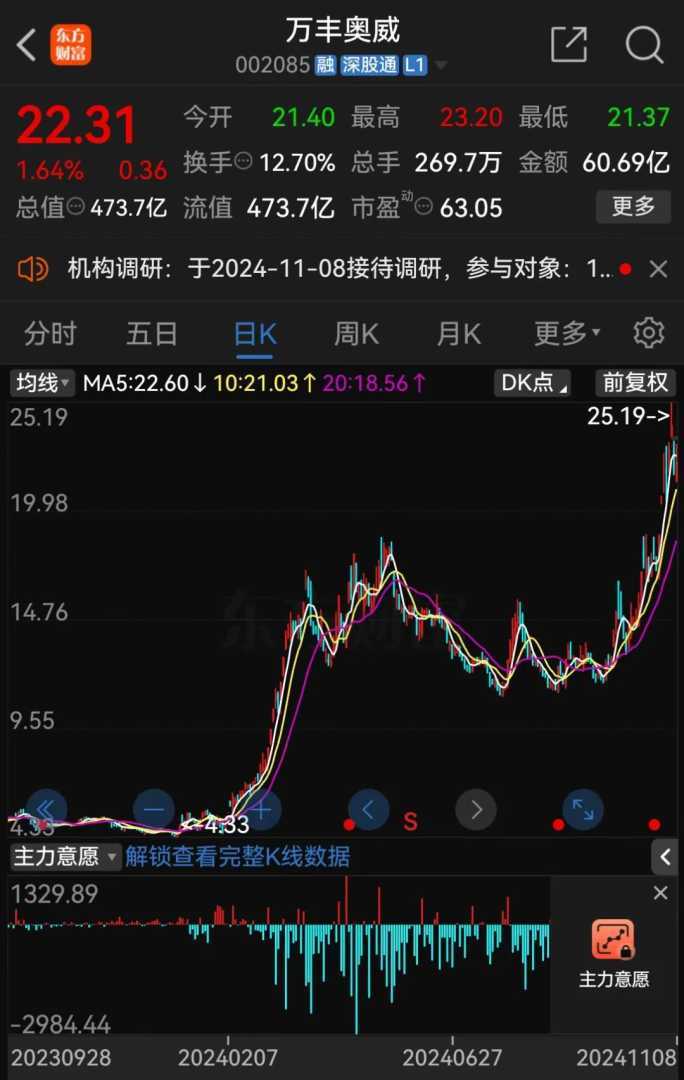The height and width of the screenshot is (1080, 684).
Task: Expand the 更多 chart period dropdown
Action: pyautogui.click(x=566, y=333)
